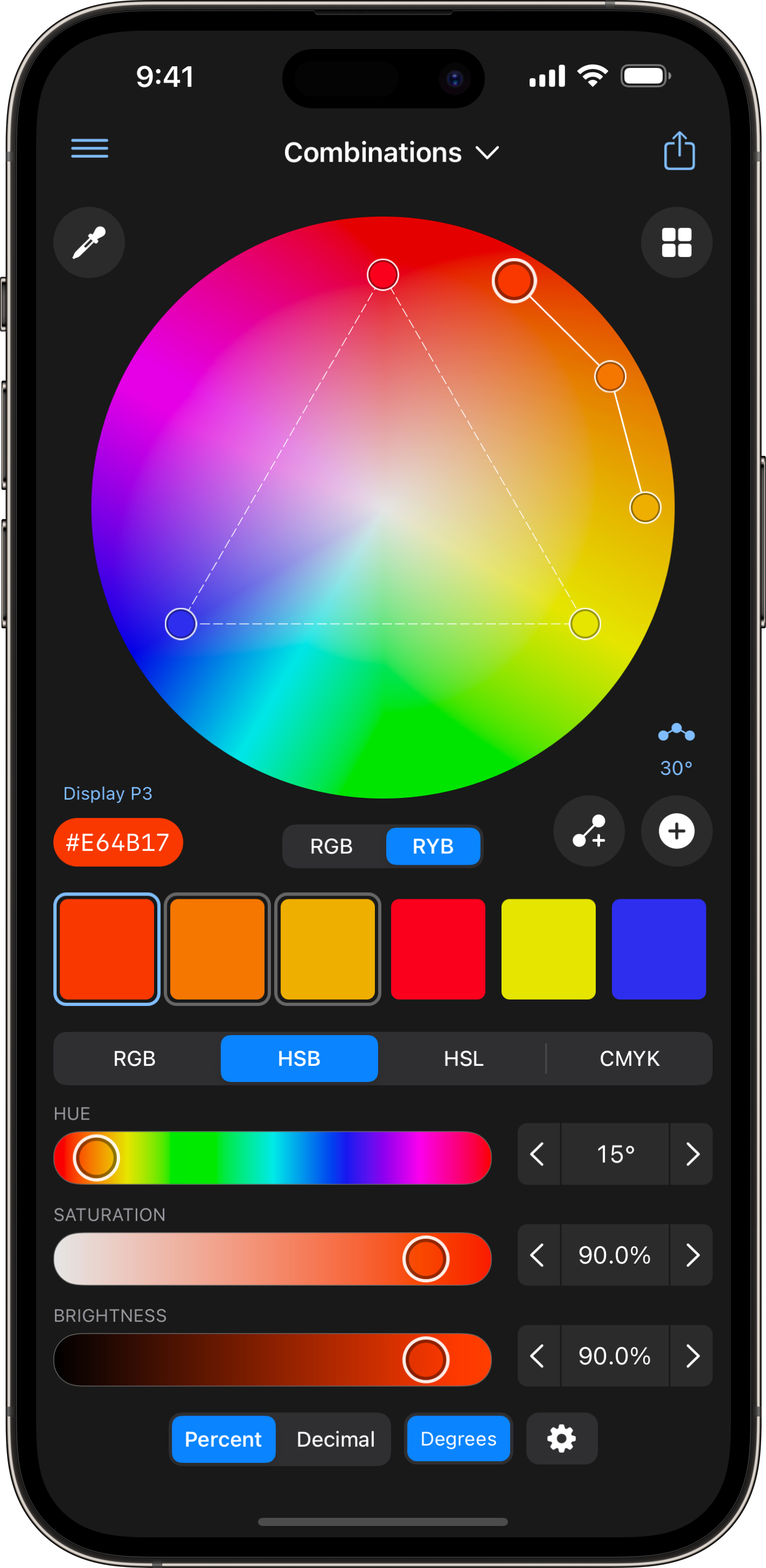This screenshot has width=766, height=1568.
Task: Increase the hue value with right arrow
Action: 692,1154
